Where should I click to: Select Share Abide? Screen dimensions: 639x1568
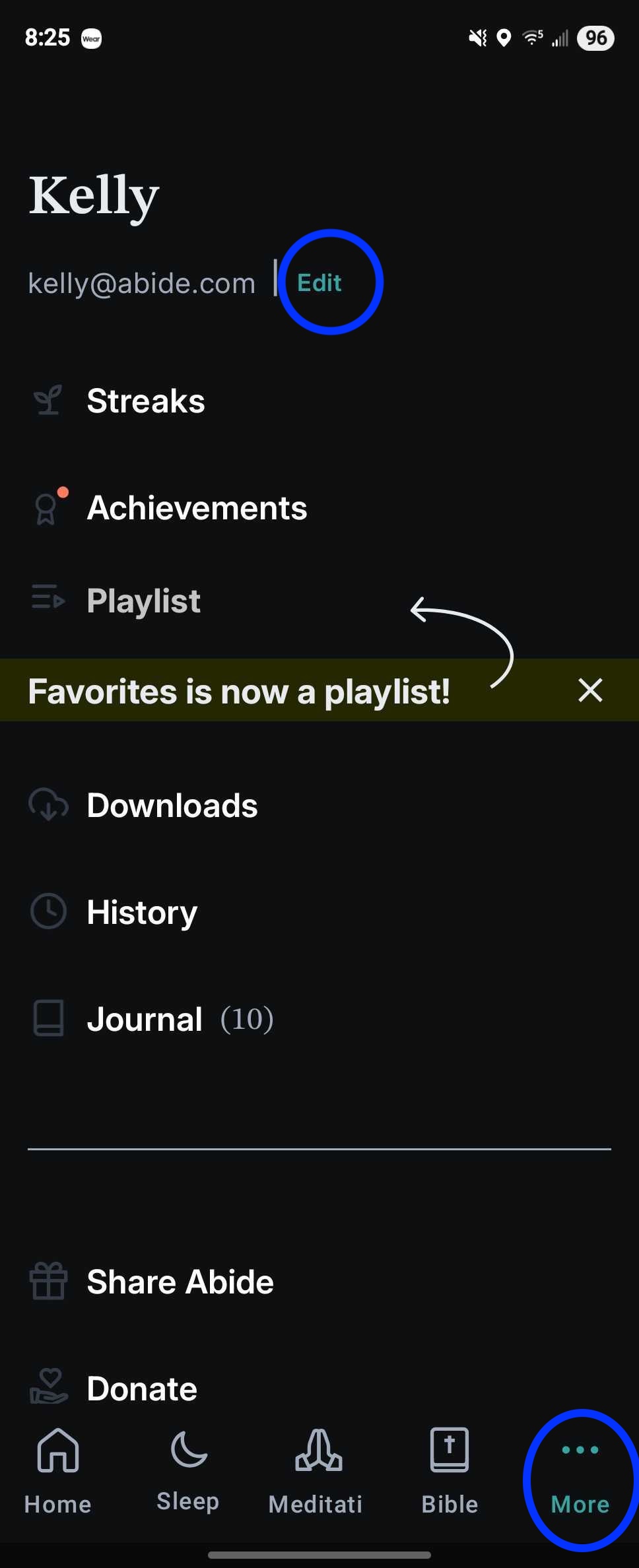point(180,1282)
